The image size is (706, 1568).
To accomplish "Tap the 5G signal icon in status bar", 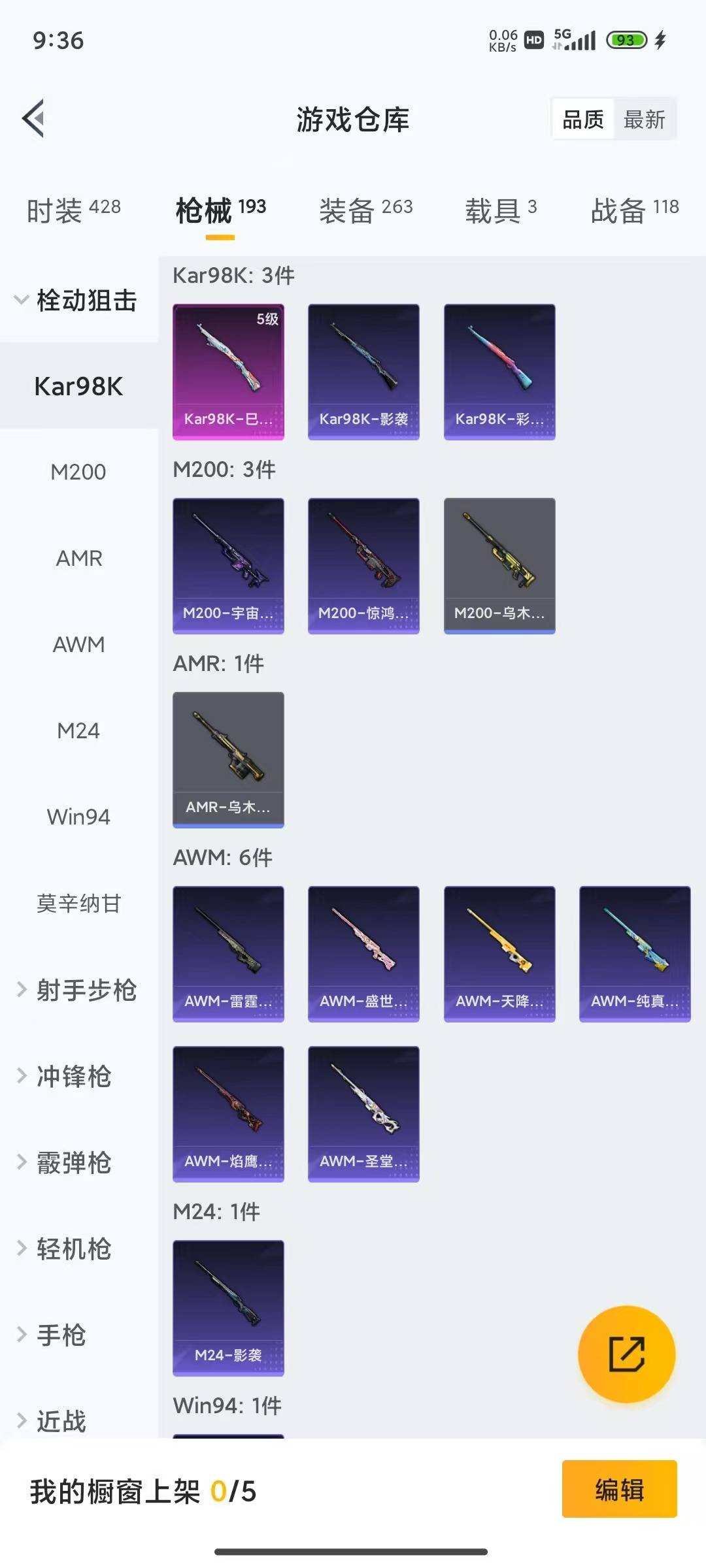I will coord(574,41).
